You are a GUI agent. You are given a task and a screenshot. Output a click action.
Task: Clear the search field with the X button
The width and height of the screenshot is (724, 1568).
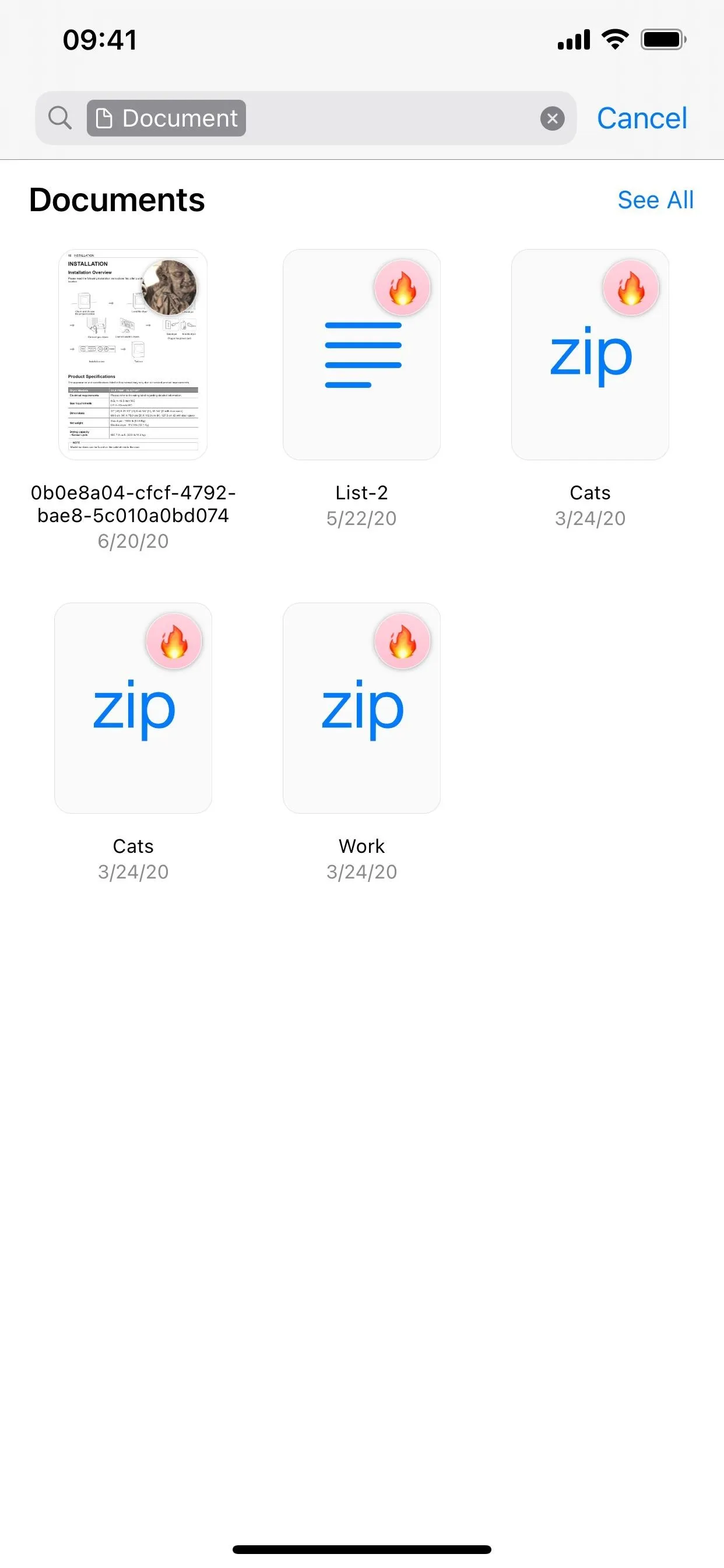(x=552, y=118)
